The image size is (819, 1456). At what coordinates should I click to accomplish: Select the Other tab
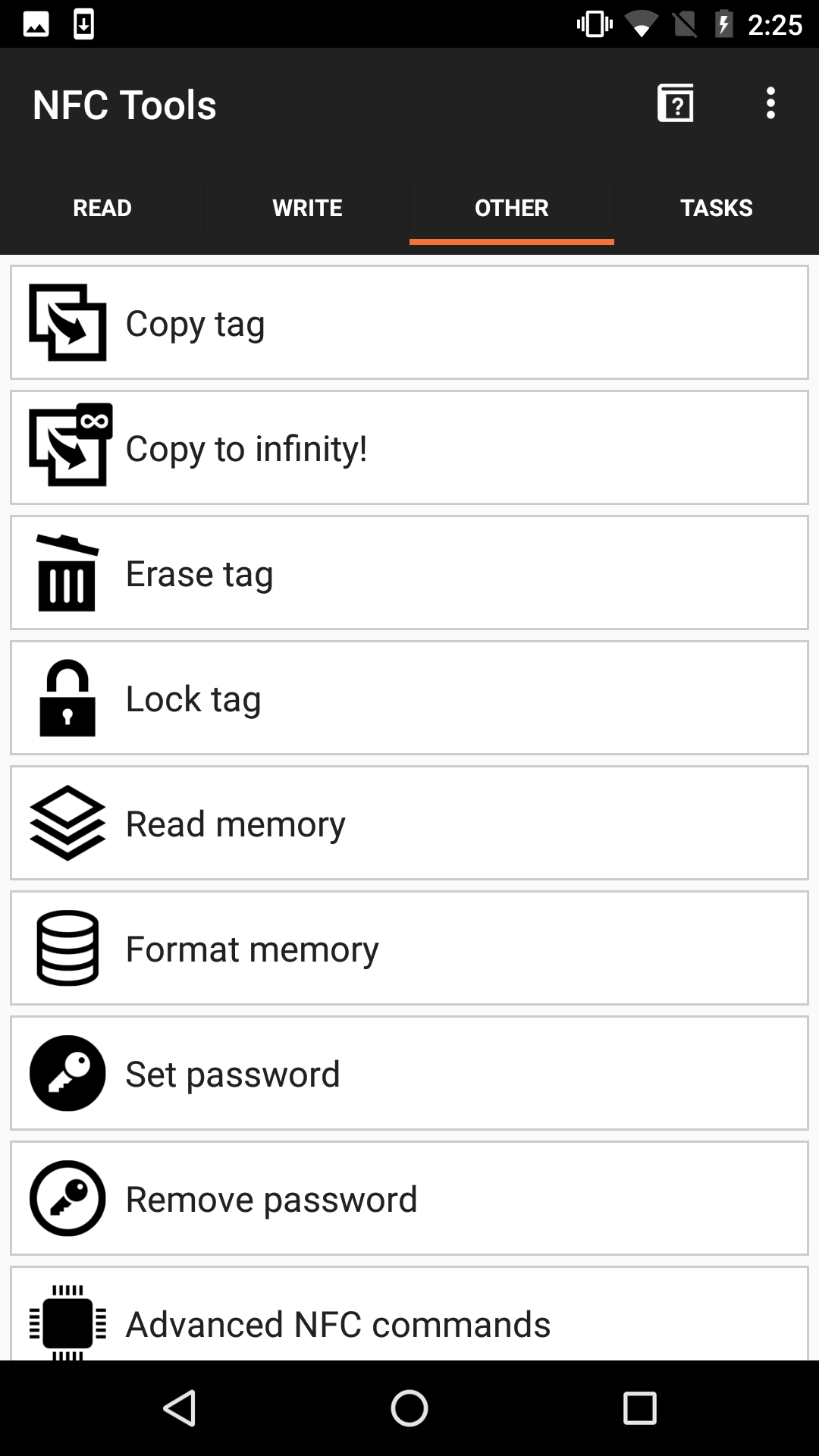point(512,208)
